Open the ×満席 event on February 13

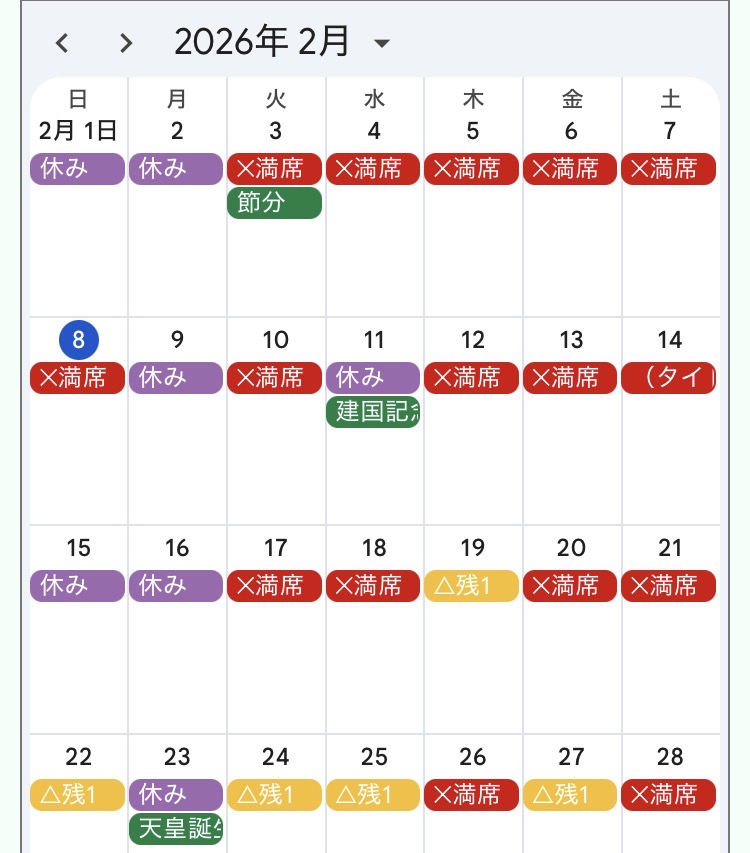tap(569, 378)
